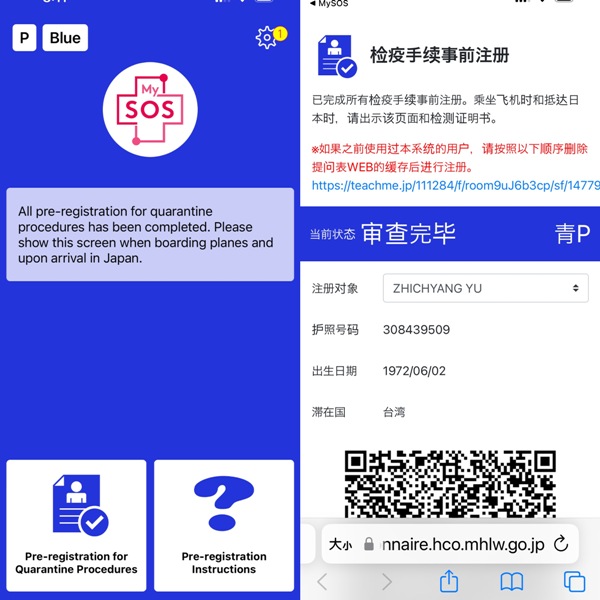Screen dimensions: 600x600
Task: Return to the MySOS app via the status bar link
Action: [331, 4]
